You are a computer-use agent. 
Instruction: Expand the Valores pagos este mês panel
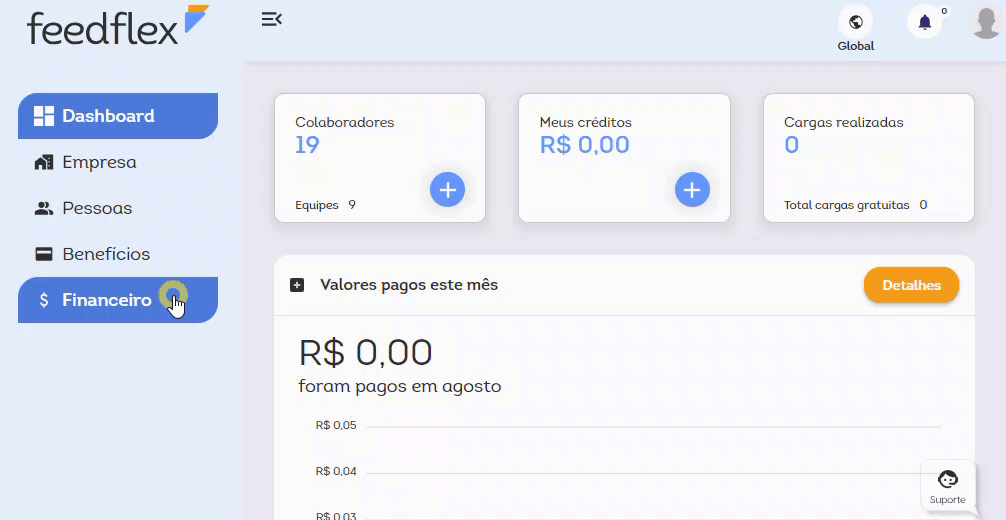click(297, 285)
